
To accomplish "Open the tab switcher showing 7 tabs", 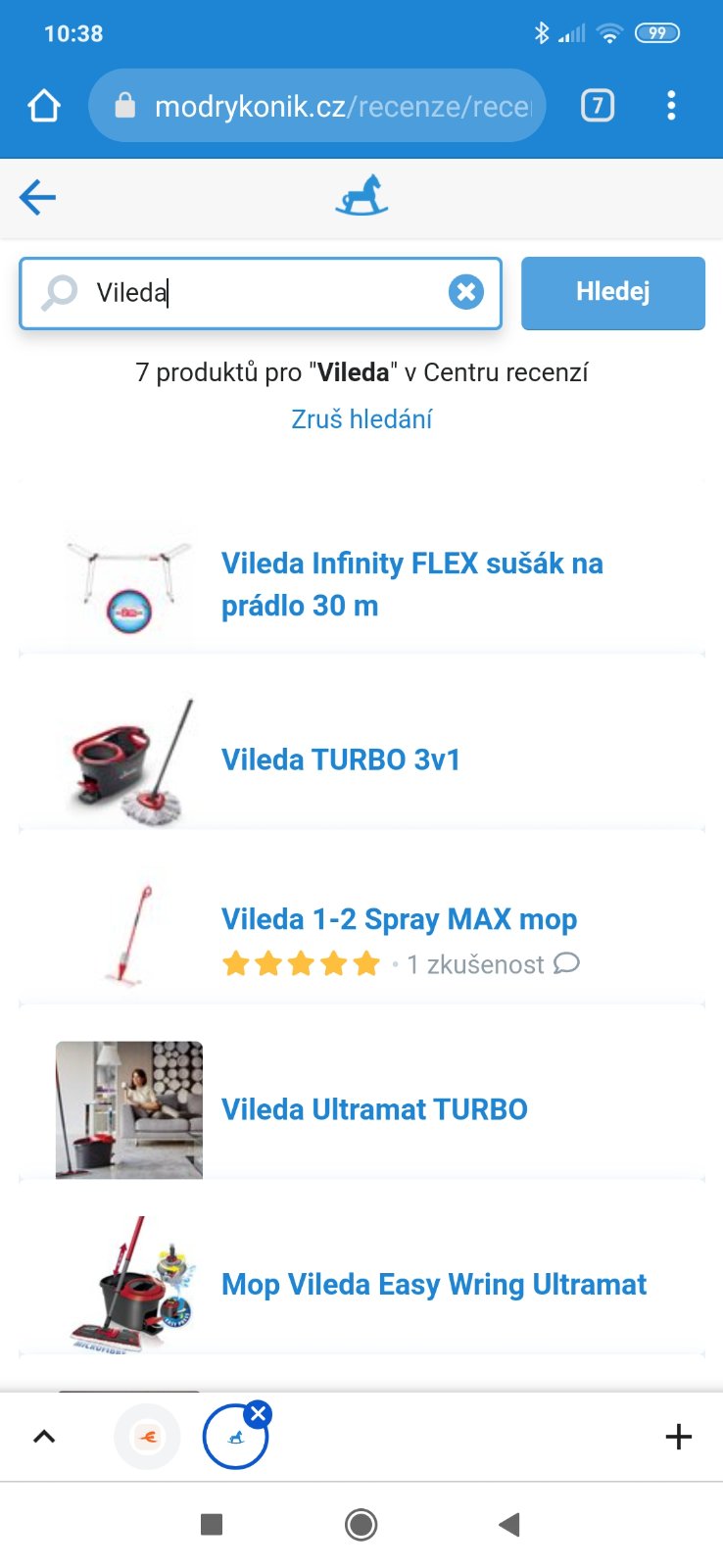I will click(x=598, y=106).
